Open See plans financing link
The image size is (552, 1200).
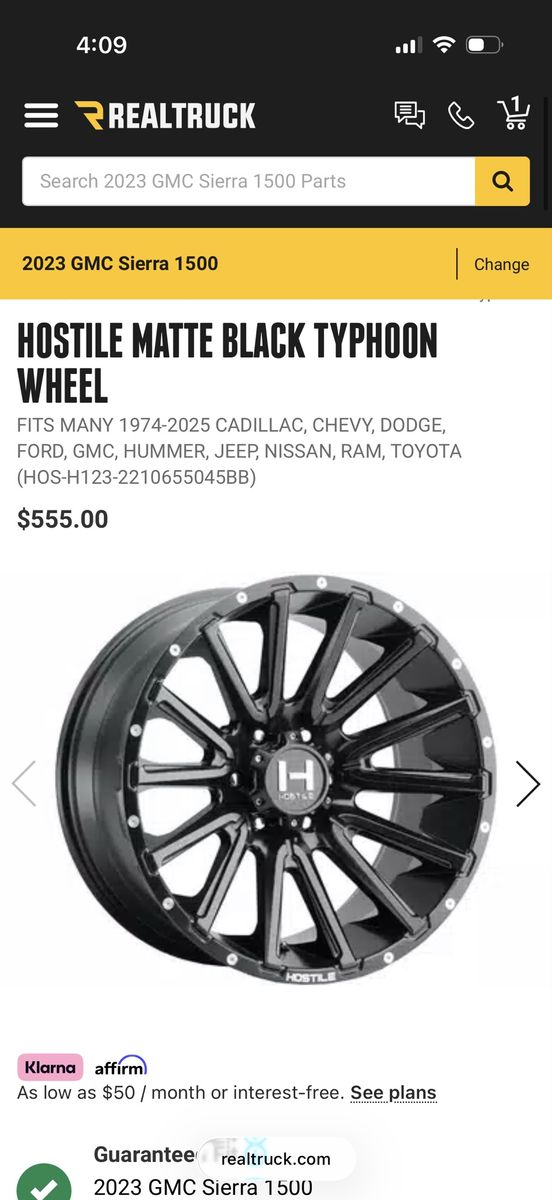[x=393, y=1093]
